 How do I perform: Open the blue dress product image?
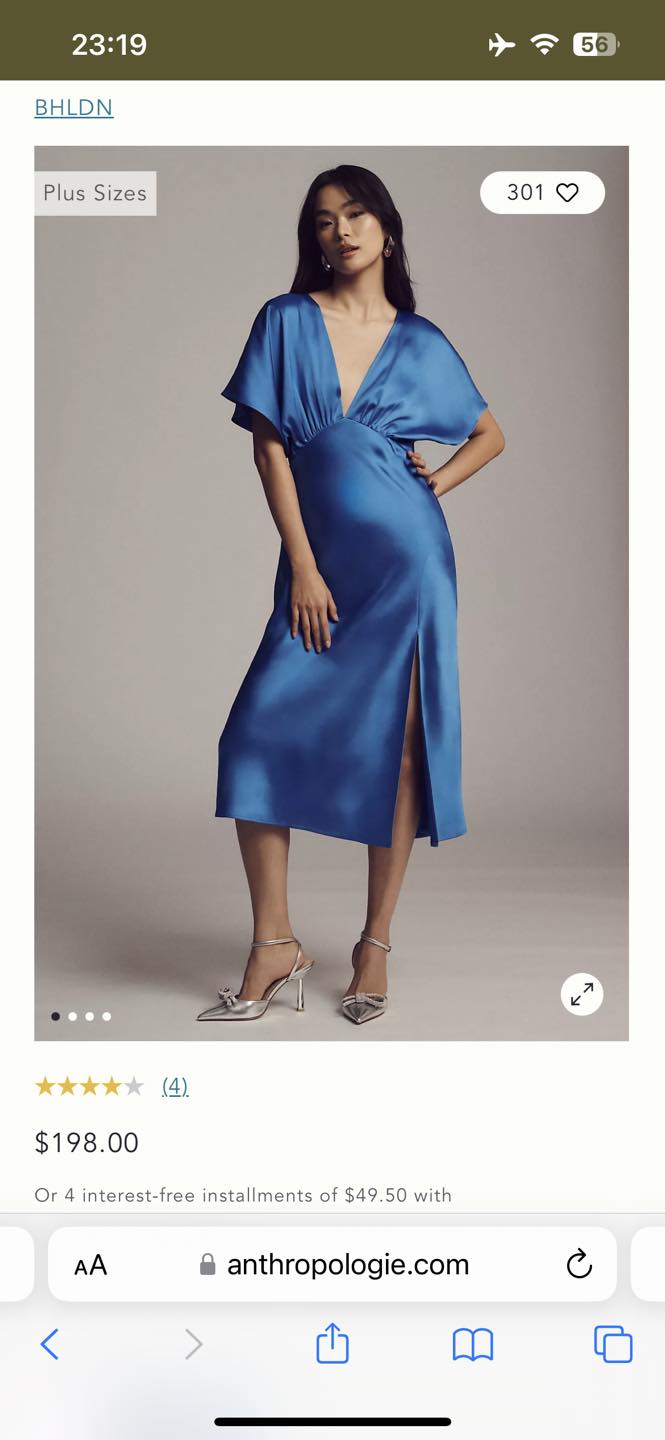click(x=331, y=593)
